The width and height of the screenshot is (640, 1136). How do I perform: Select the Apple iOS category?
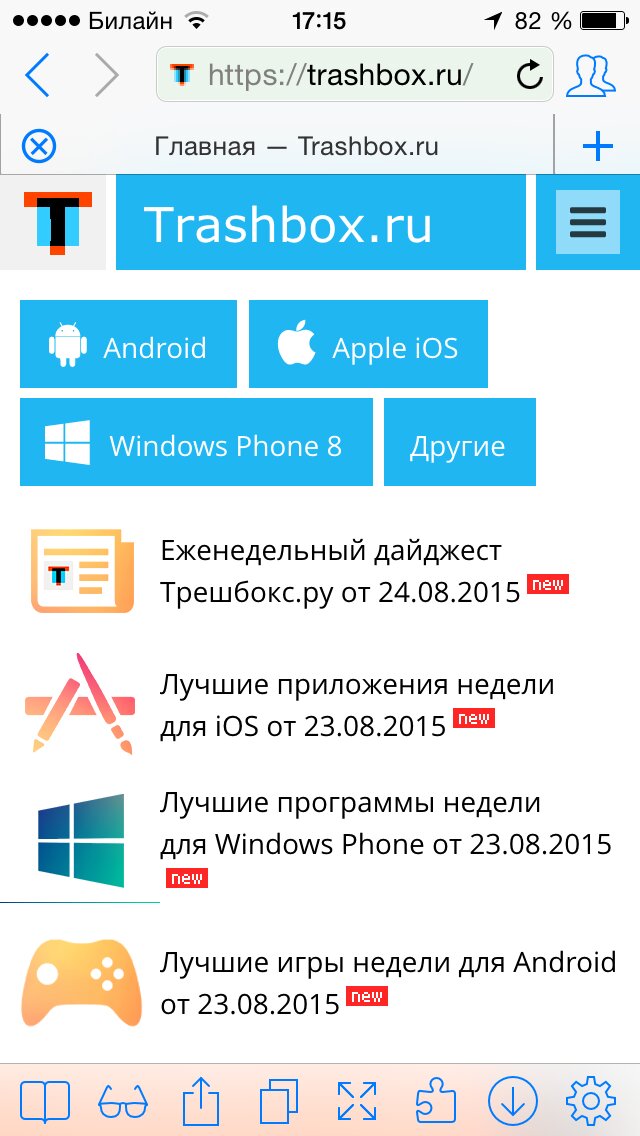click(x=368, y=344)
